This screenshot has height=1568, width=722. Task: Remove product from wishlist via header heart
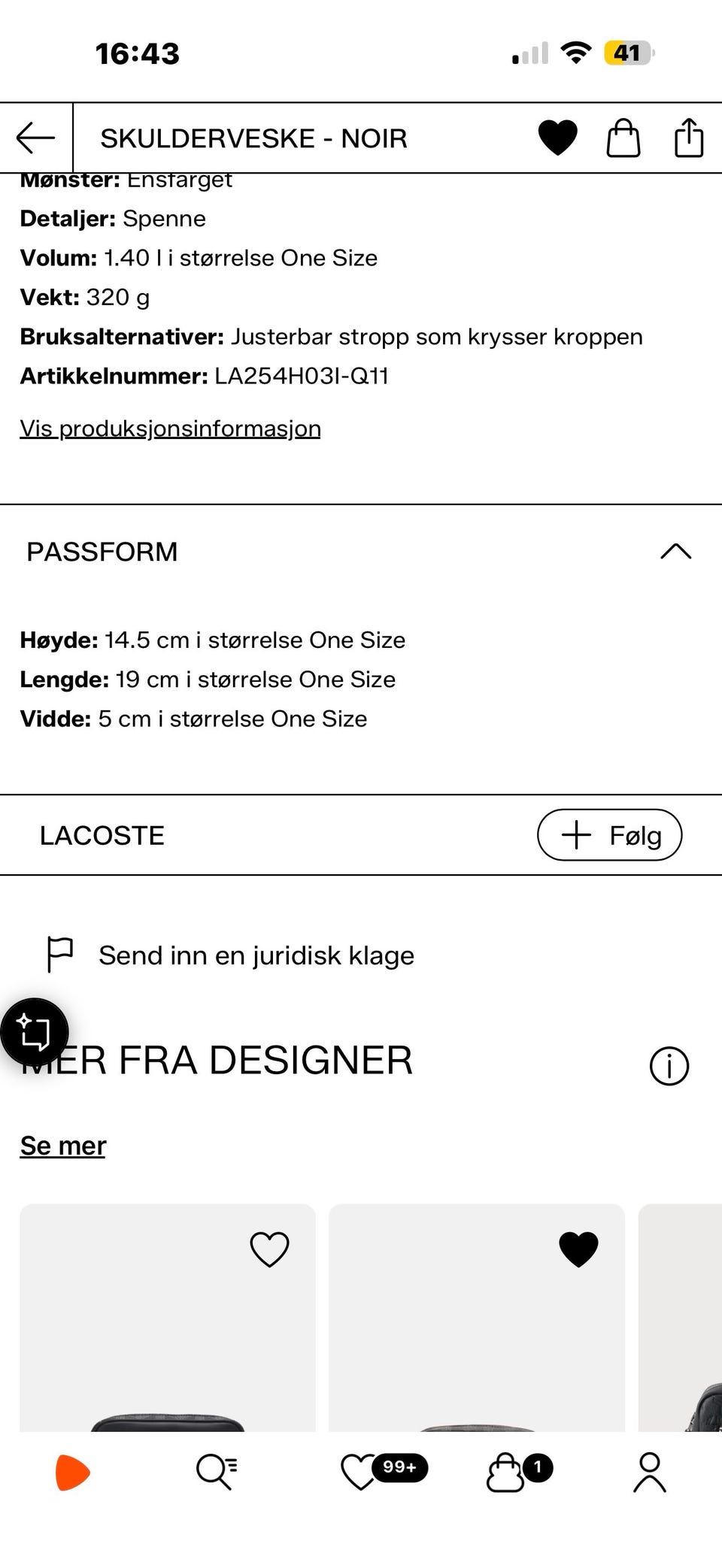(x=557, y=138)
